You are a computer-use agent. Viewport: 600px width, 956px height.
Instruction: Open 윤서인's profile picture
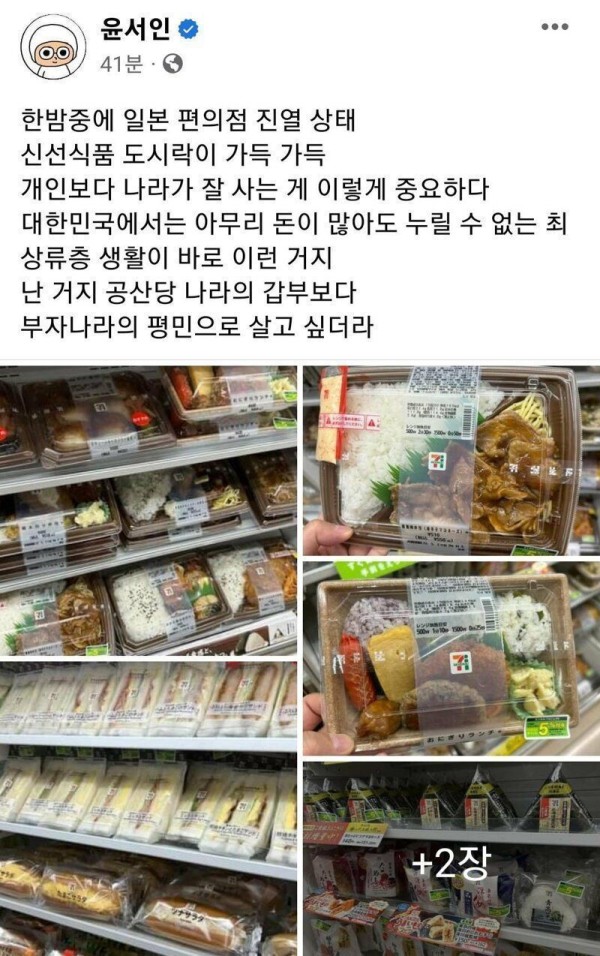[x=50, y=45]
